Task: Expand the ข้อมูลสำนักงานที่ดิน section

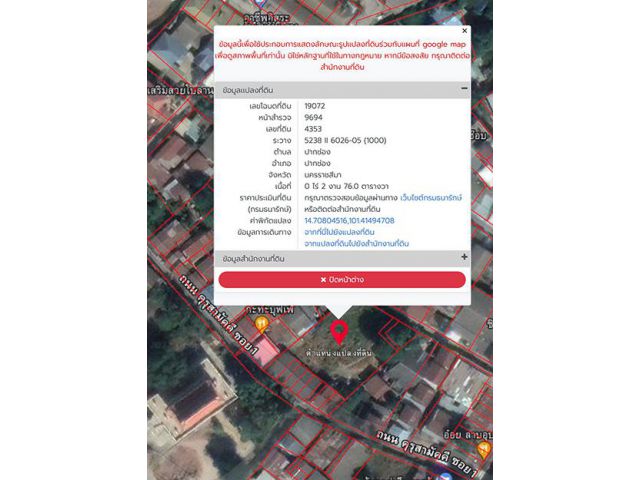Action: [x=464, y=257]
